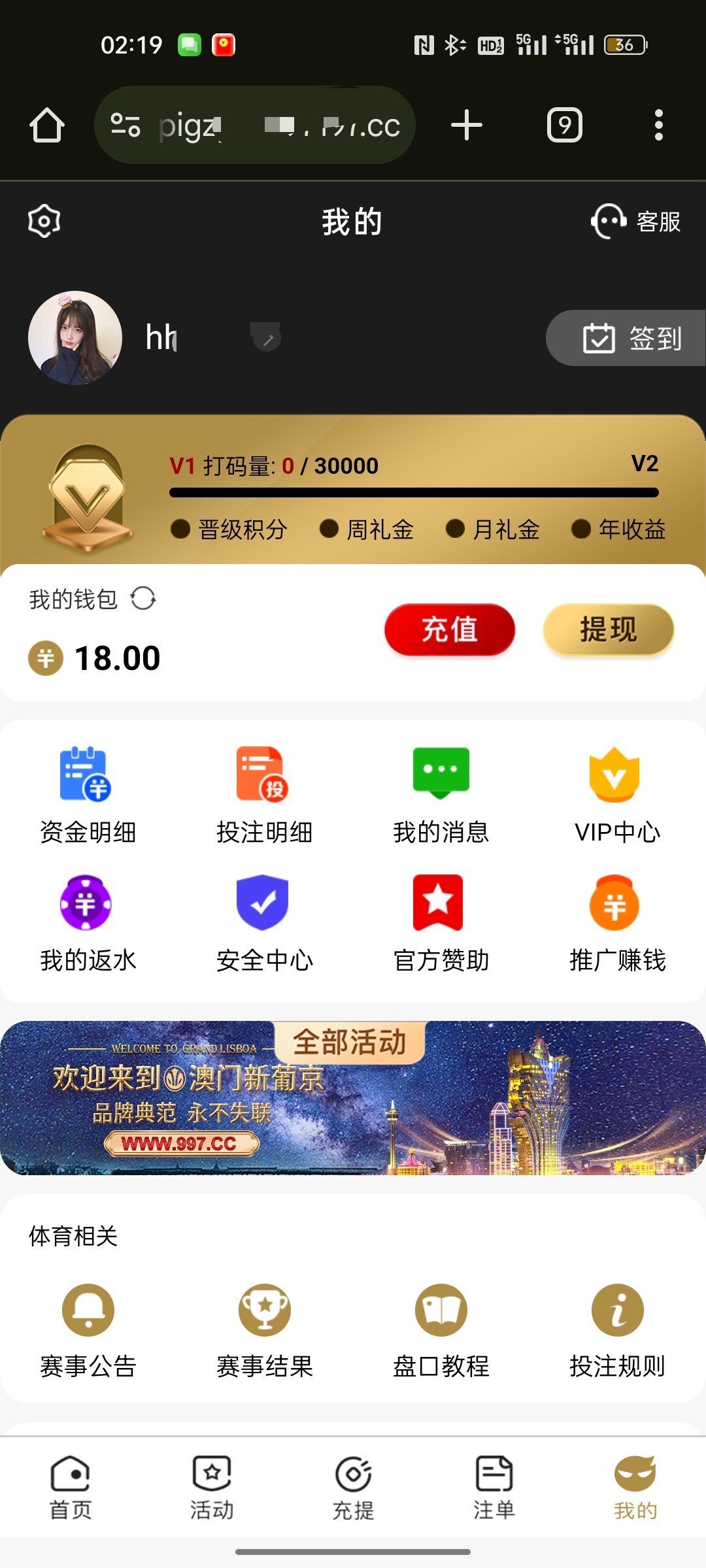Switch to the 注单 tab
This screenshot has width=706, height=1568.
coord(494,1488)
